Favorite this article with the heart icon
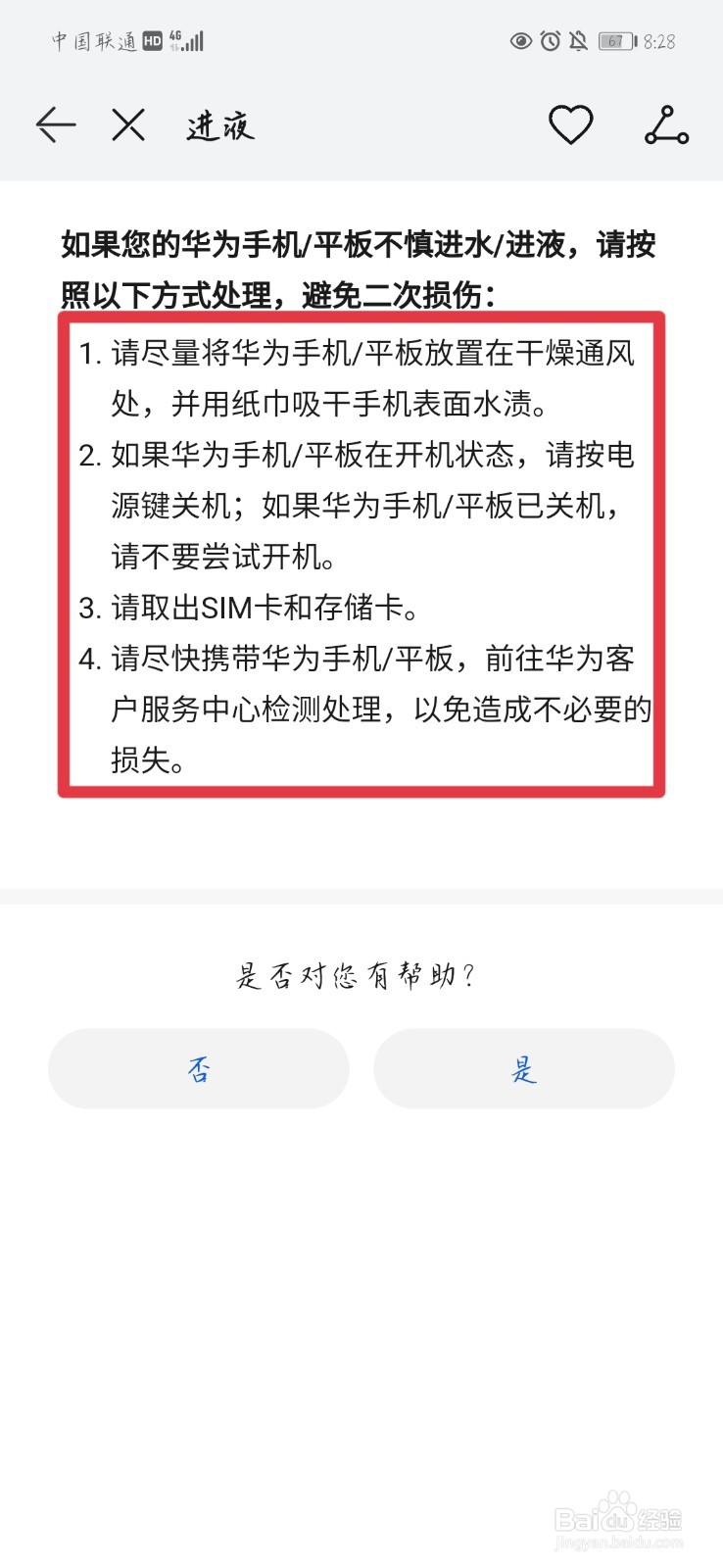 coord(571,125)
